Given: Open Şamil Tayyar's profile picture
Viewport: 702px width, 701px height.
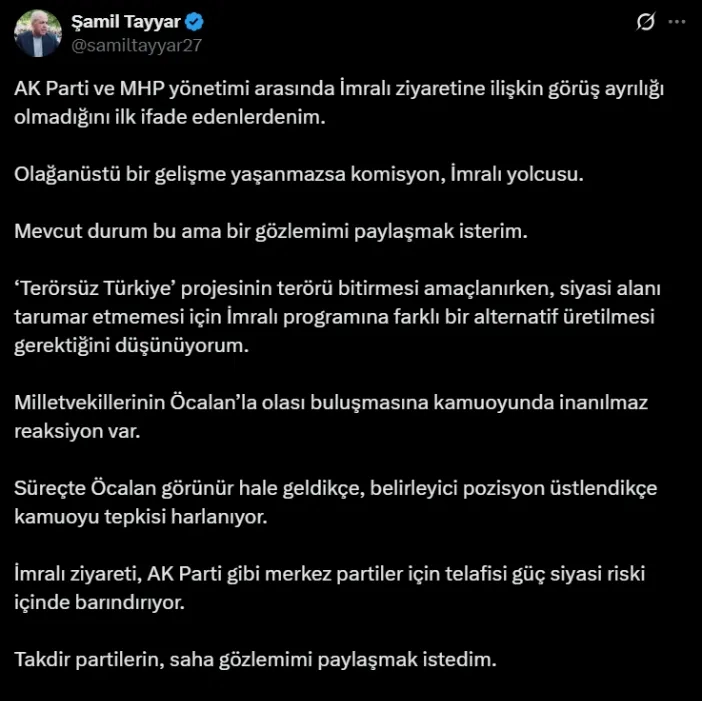Looking at the screenshot, I should 38,33.
